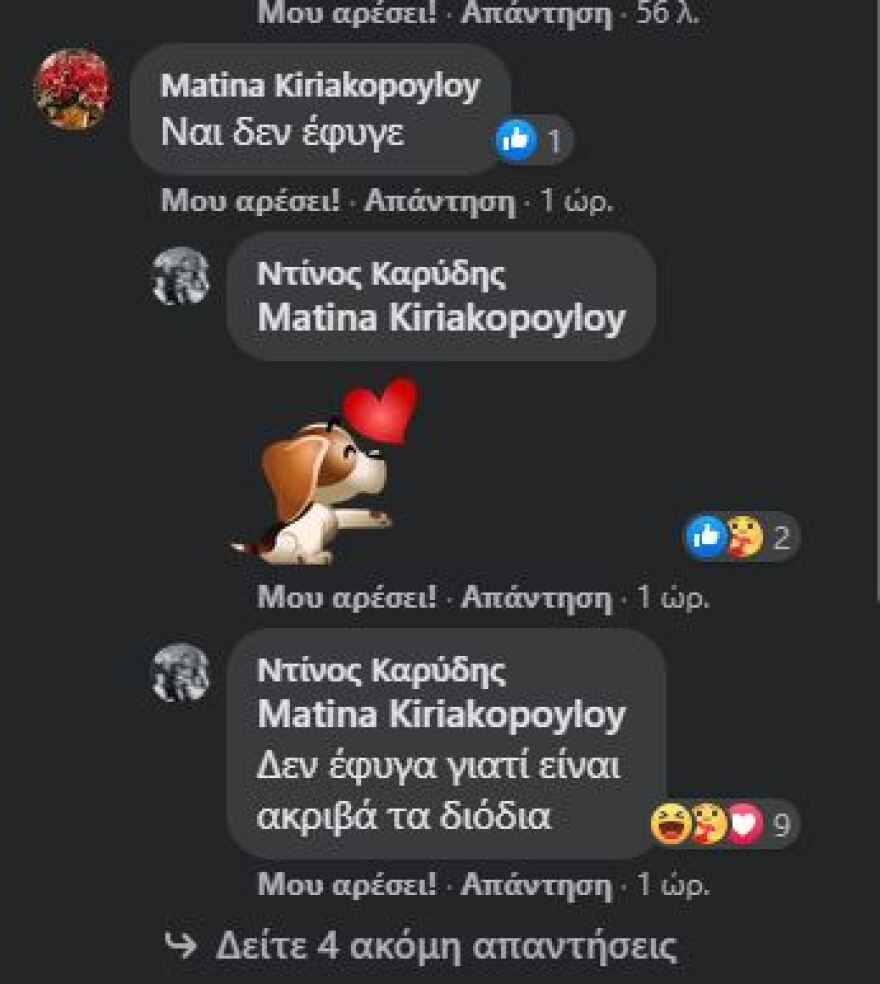The image size is (880, 984).
Task: Click the heart reaction icon showing 9 reactions
Action: (744, 821)
